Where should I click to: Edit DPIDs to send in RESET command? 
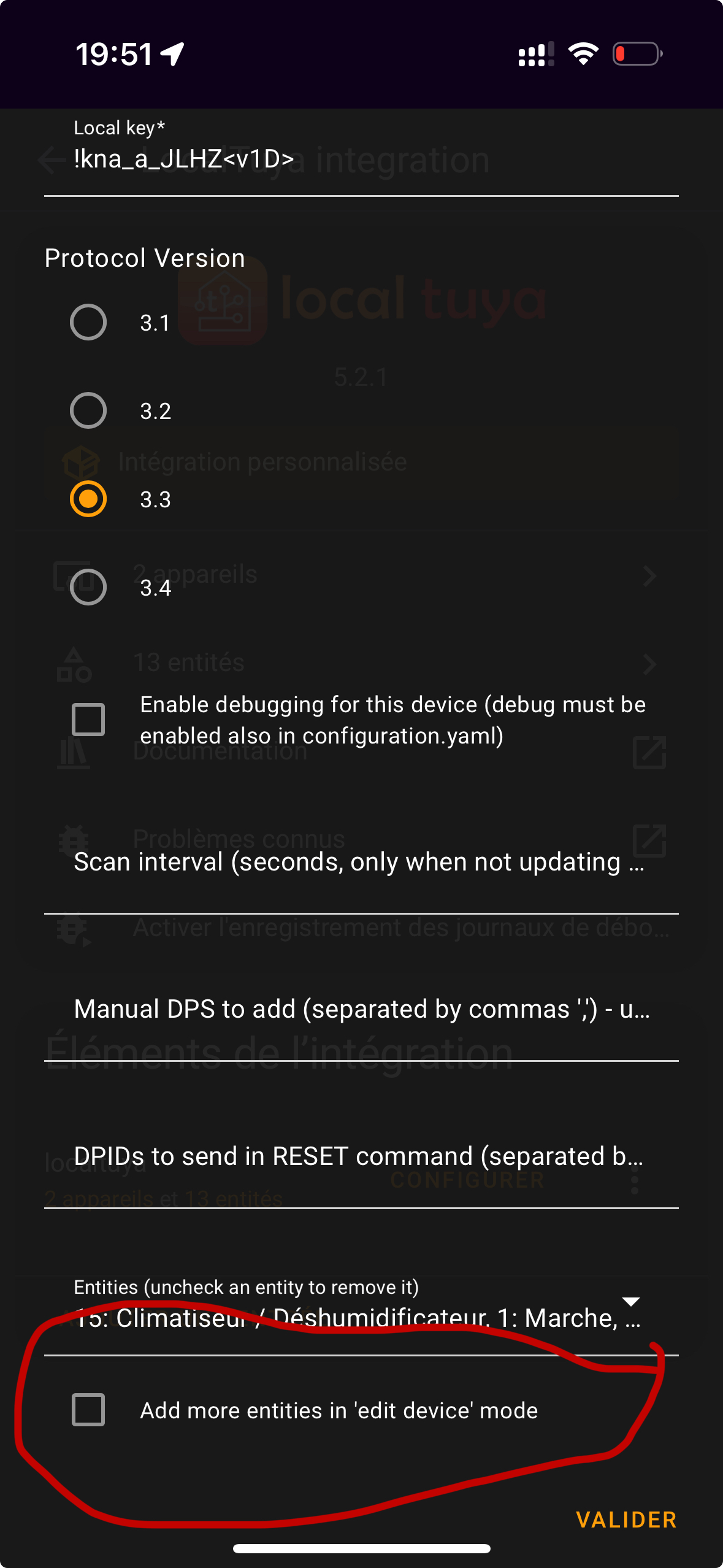click(x=361, y=1156)
